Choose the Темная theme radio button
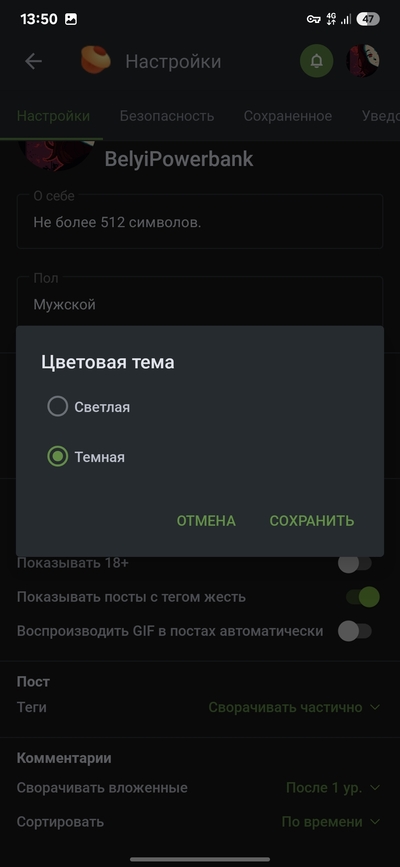 point(58,457)
